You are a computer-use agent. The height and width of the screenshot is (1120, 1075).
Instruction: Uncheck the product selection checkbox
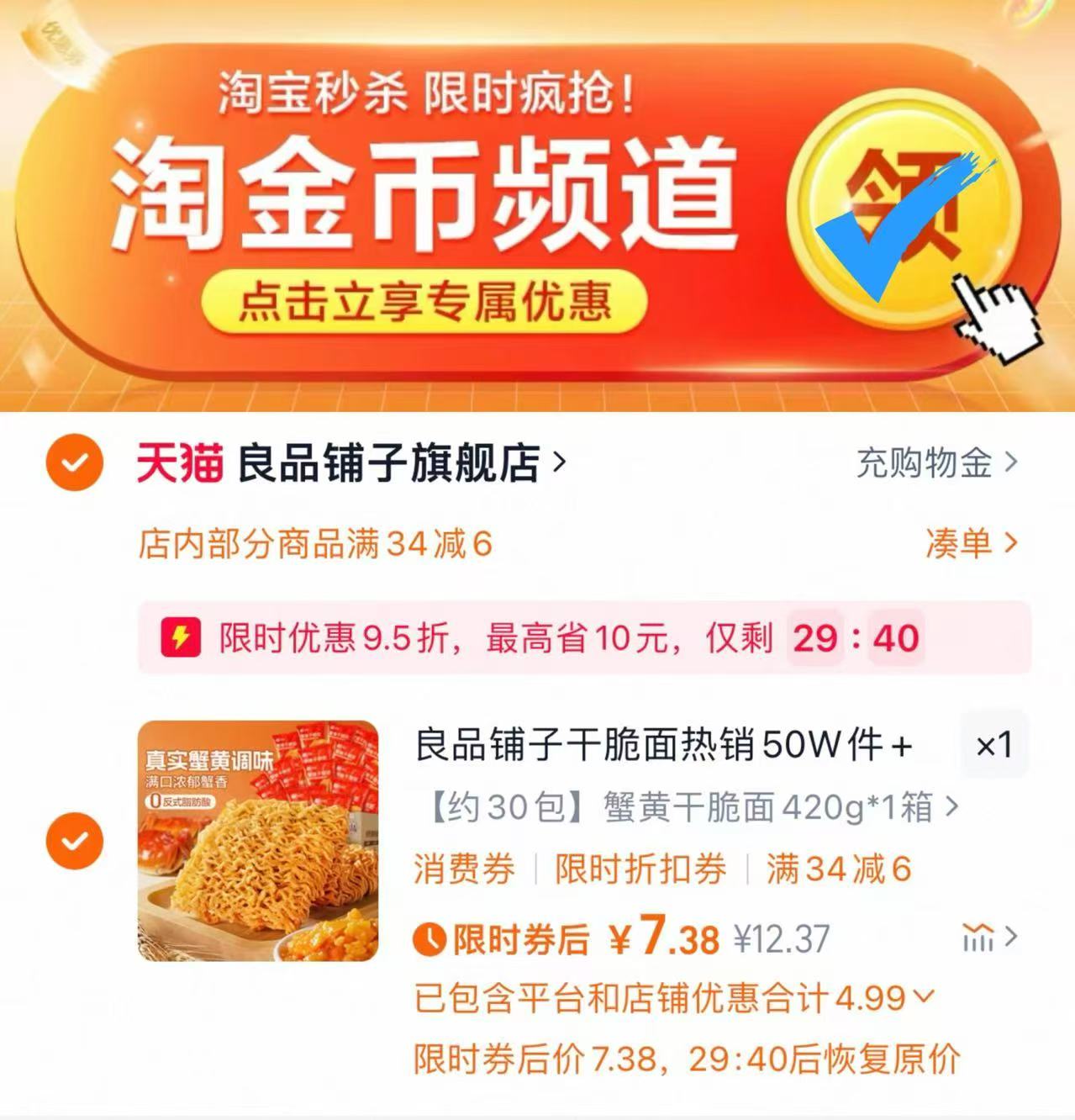[74, 838]
